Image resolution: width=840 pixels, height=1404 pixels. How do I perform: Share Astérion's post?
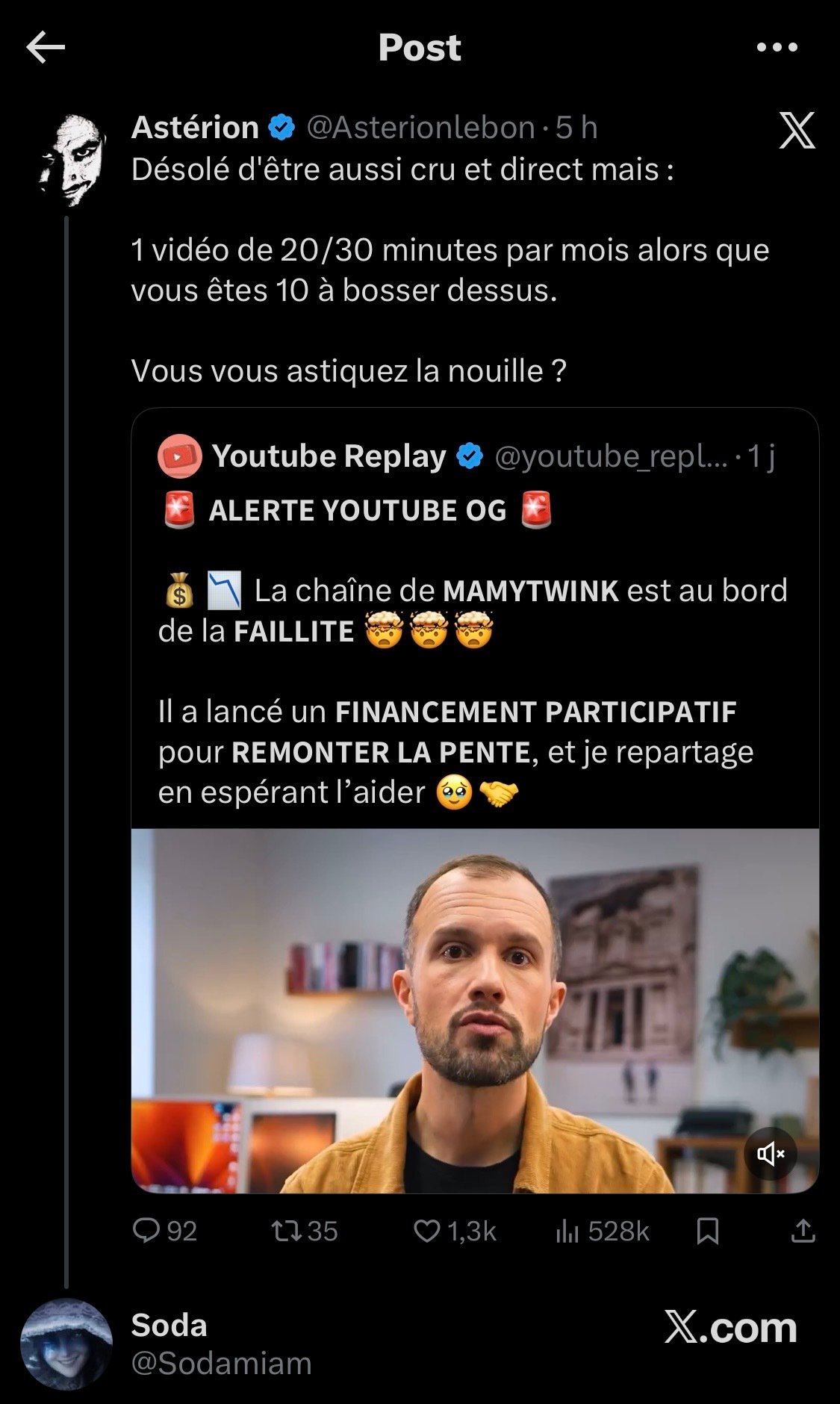coord(803,1230)
